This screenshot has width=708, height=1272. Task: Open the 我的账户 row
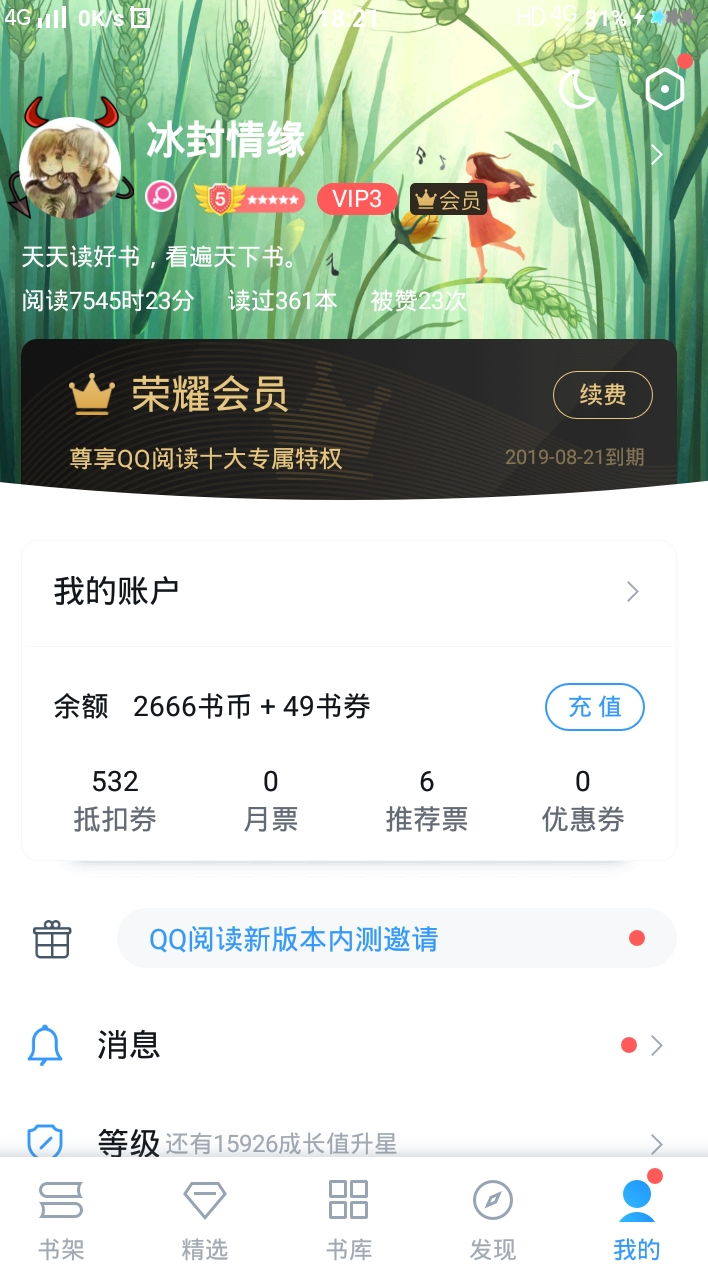click(x=348, y=592)
